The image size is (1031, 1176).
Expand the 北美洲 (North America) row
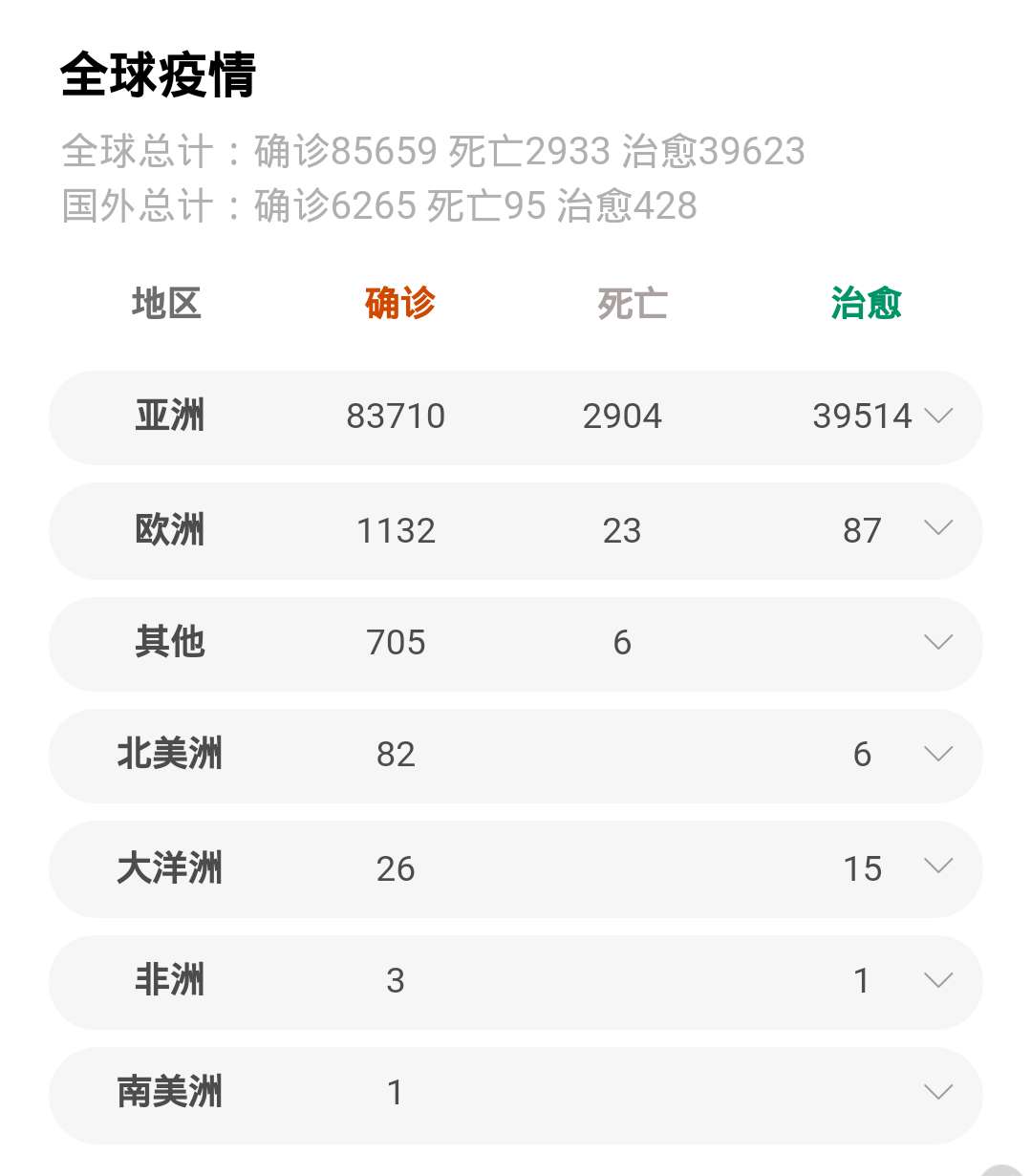[x=940, y=755]
